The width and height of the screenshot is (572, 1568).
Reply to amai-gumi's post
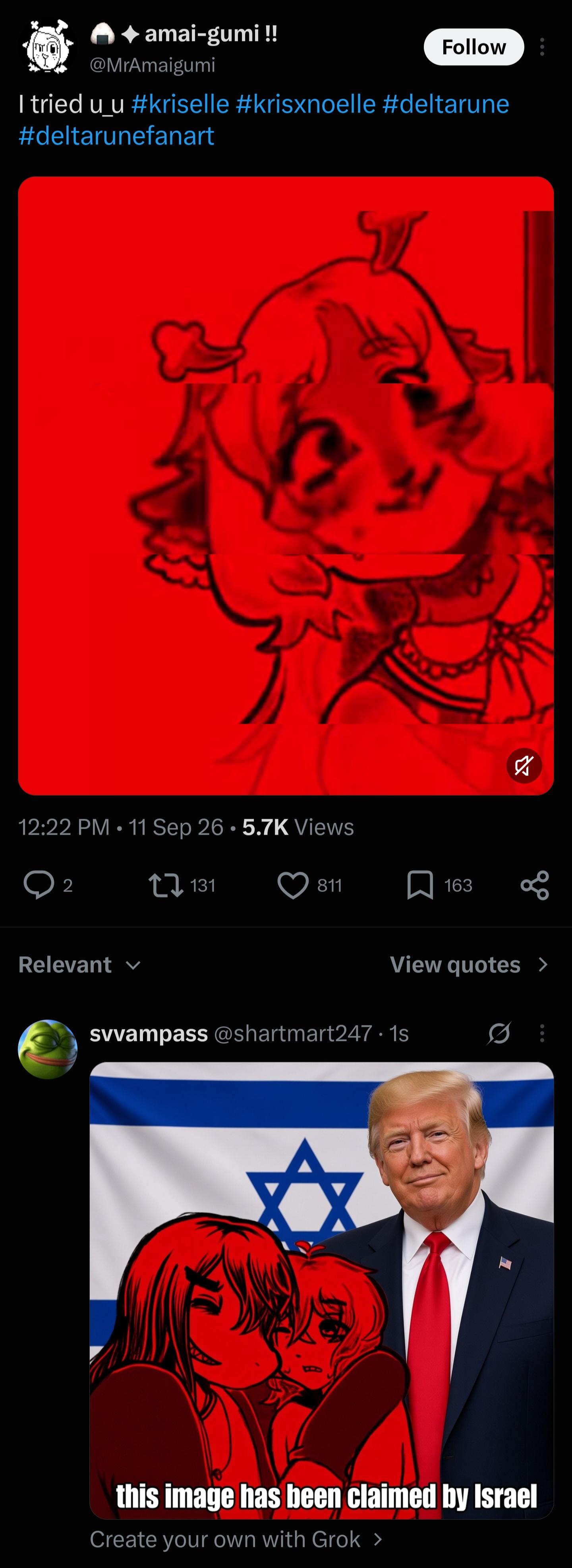(39, 885)
